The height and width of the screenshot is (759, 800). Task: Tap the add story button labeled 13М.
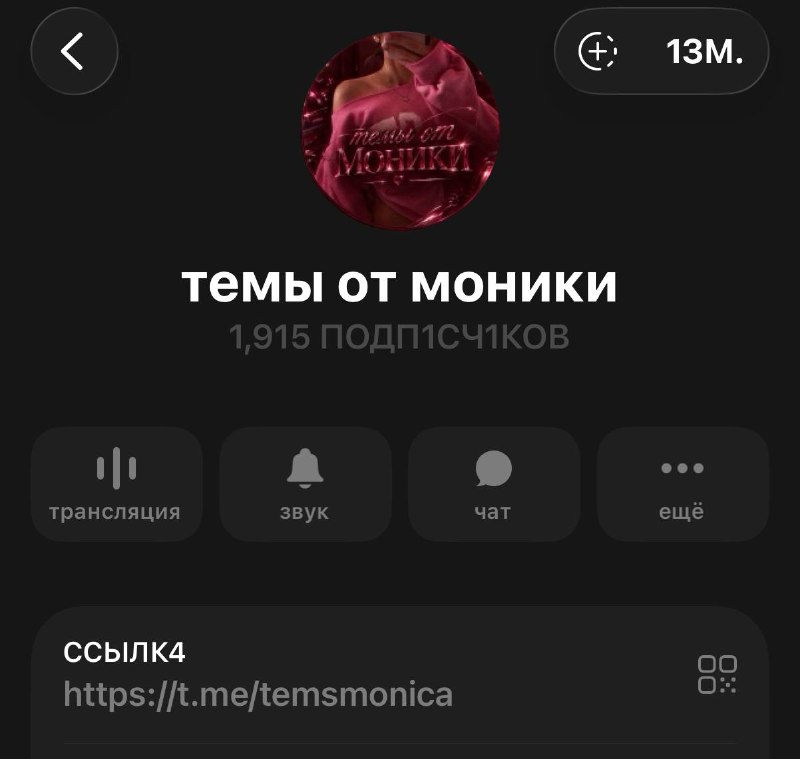[x=661, y=51]
